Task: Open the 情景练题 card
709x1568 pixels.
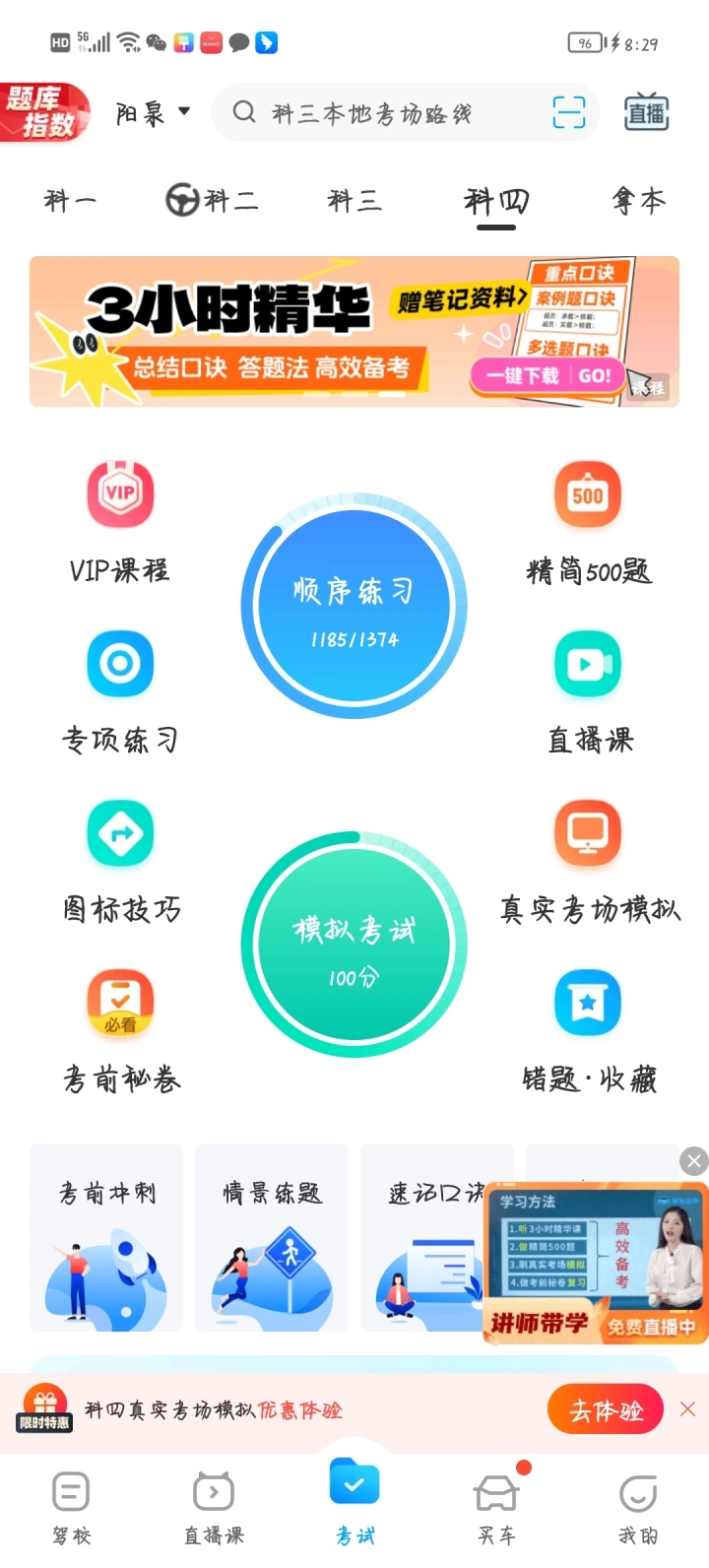Action: coord(272,1237)
